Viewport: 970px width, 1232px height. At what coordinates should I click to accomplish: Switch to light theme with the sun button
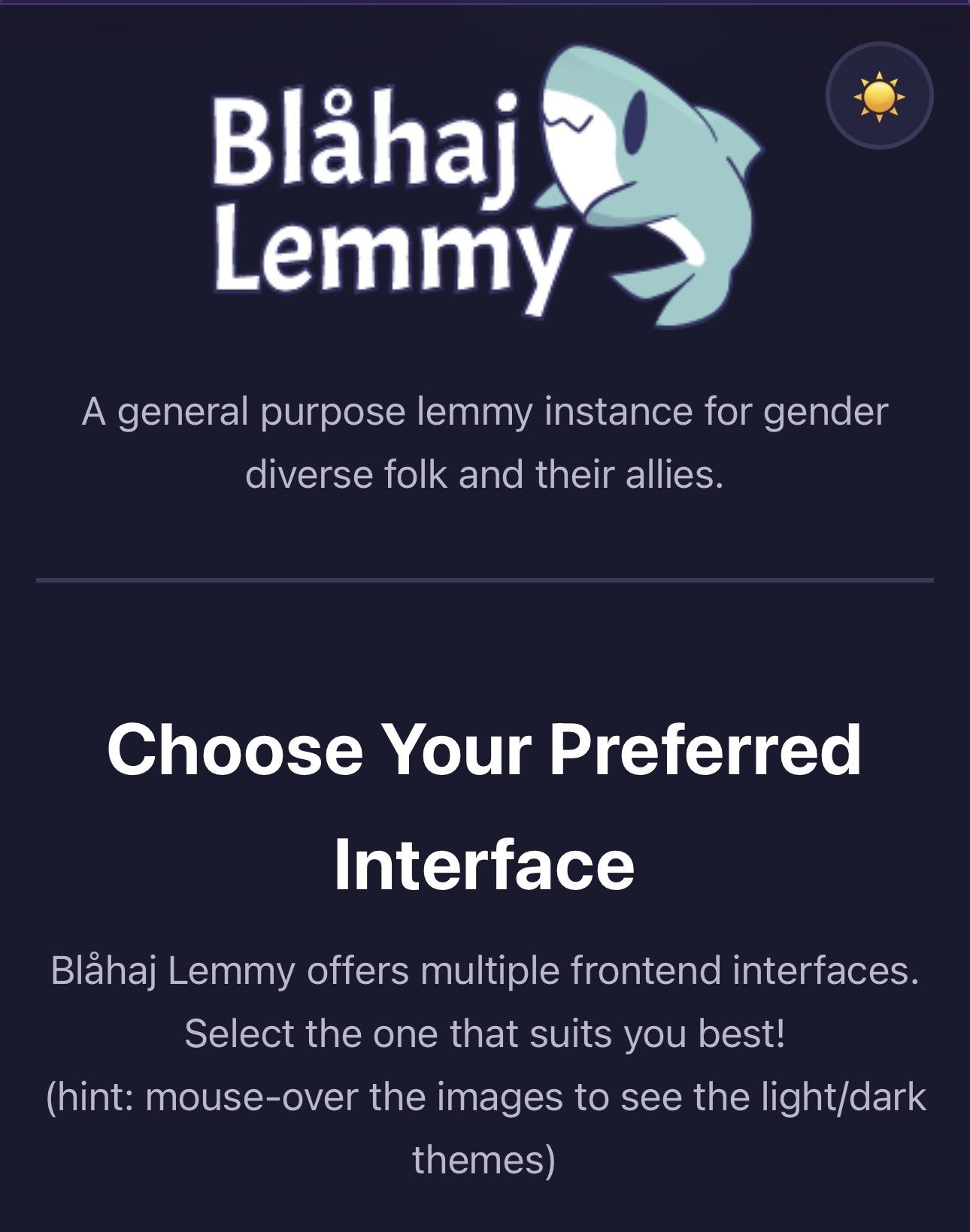879,96
